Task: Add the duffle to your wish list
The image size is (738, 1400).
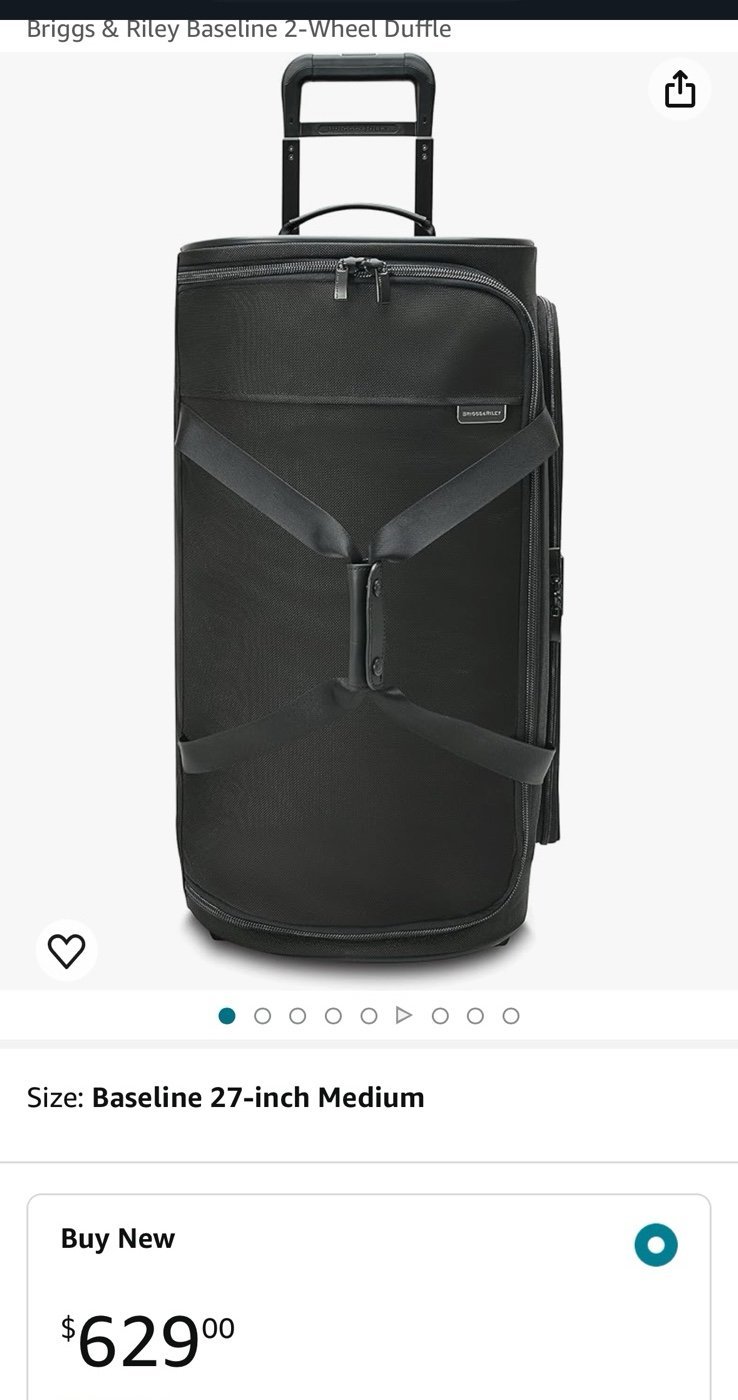Action: [67, 950]
